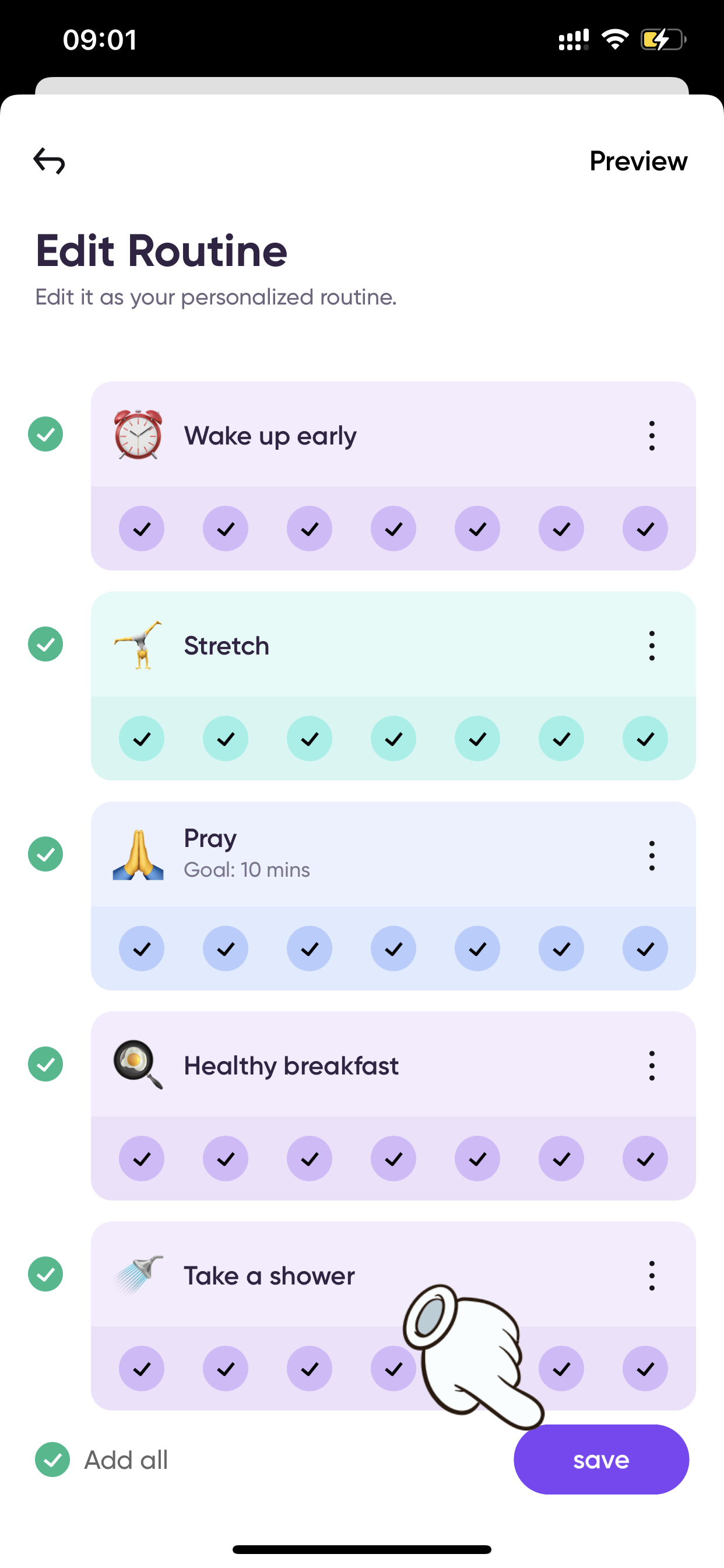Toggle first day circle for Wake up early
Screen dimensions: 724x1568
pos(142,528)
